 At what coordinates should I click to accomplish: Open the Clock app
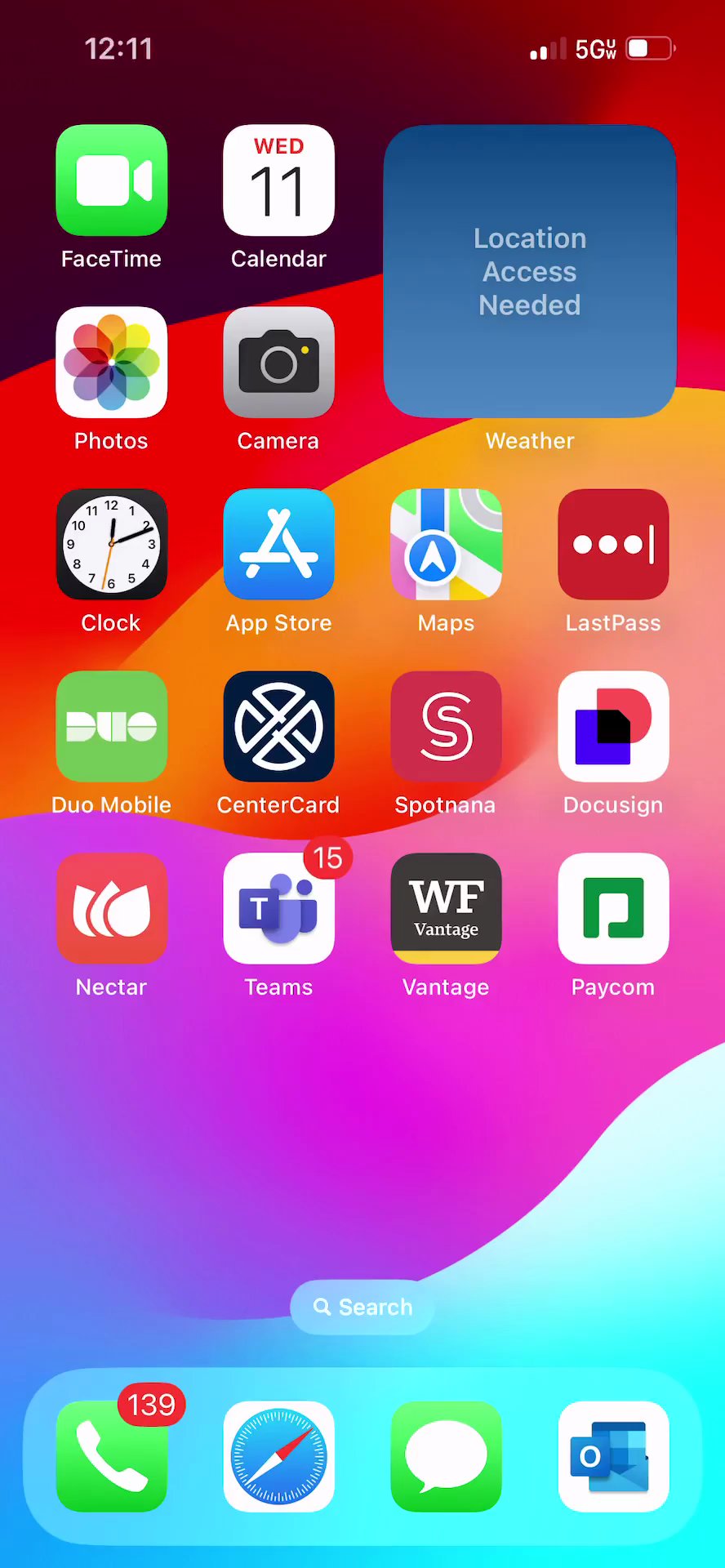112,545
